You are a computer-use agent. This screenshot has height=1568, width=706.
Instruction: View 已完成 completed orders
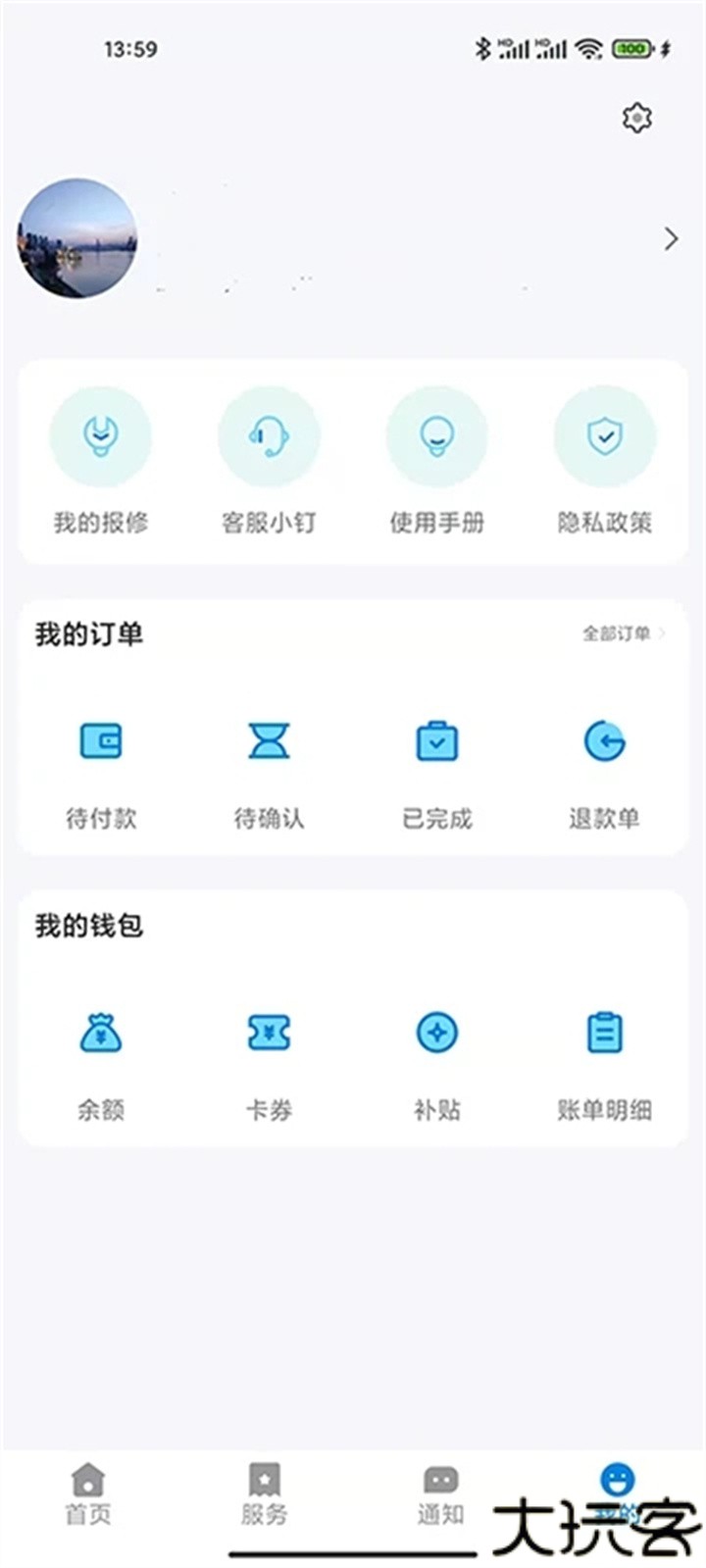(x=436, y=742)
